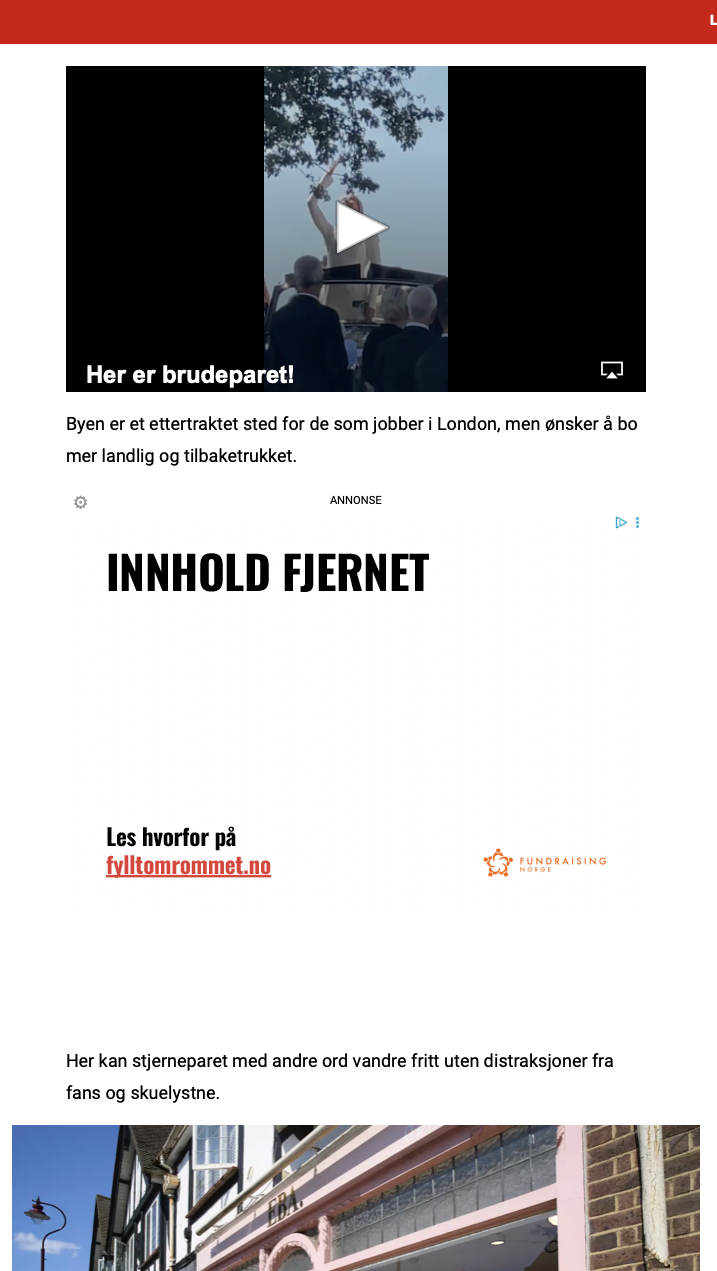
Task: Play the brudeparet video
Action: pos(357,228)
